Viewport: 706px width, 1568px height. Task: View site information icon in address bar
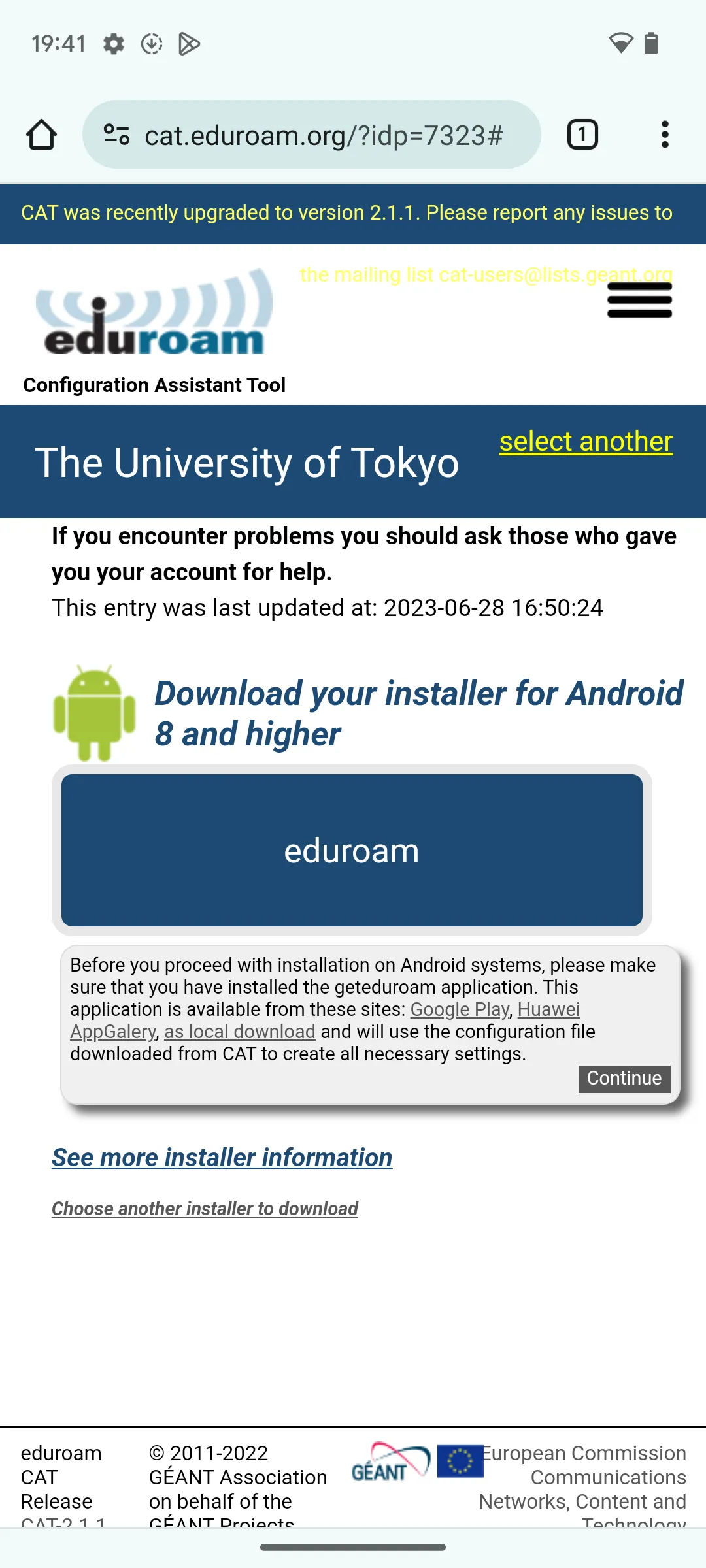click(116, 135)
